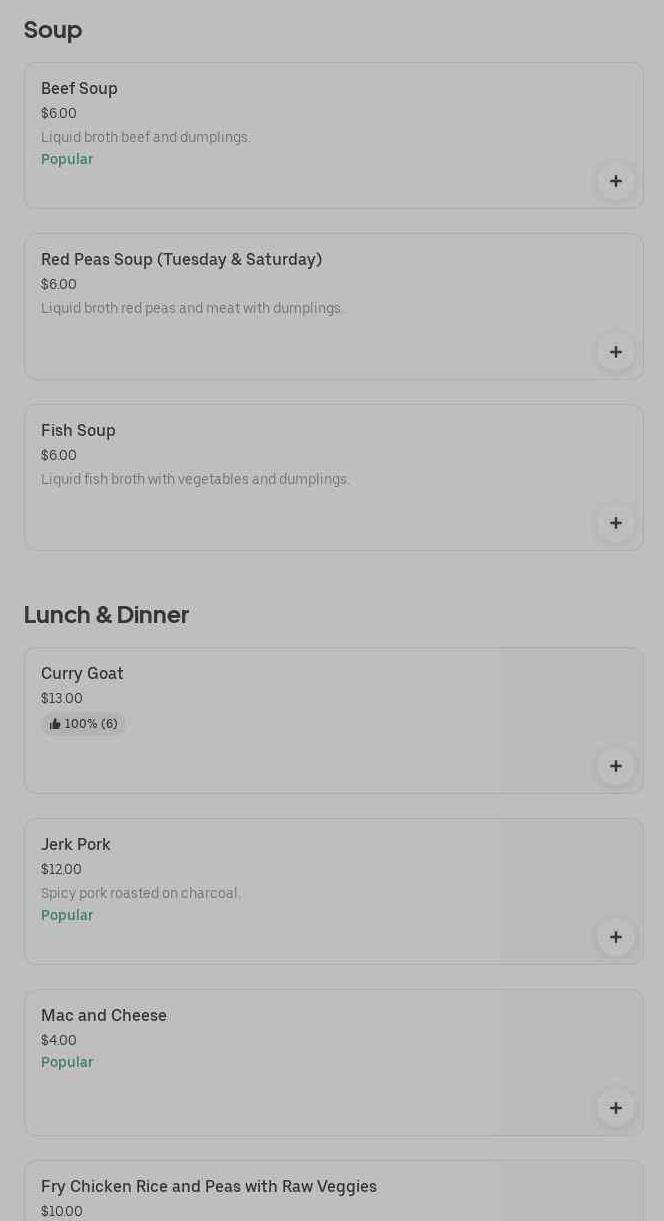The width and height of the screenshot is (664, 1221).
Task: Open Mac and Cheese details
Action: 334,1063
